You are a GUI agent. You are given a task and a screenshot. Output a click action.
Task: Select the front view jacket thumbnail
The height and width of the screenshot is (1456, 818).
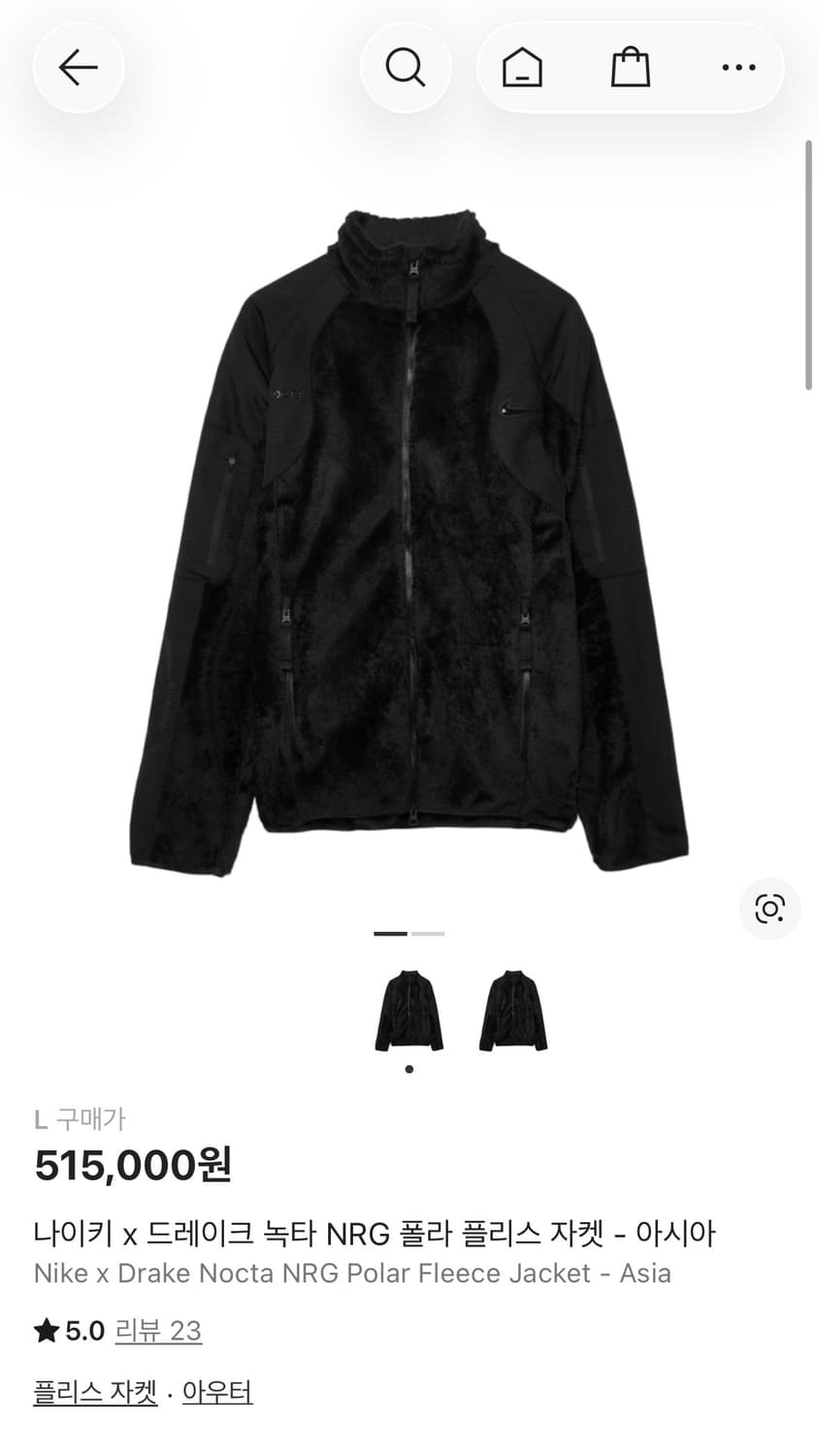[x=409, y=1009]
